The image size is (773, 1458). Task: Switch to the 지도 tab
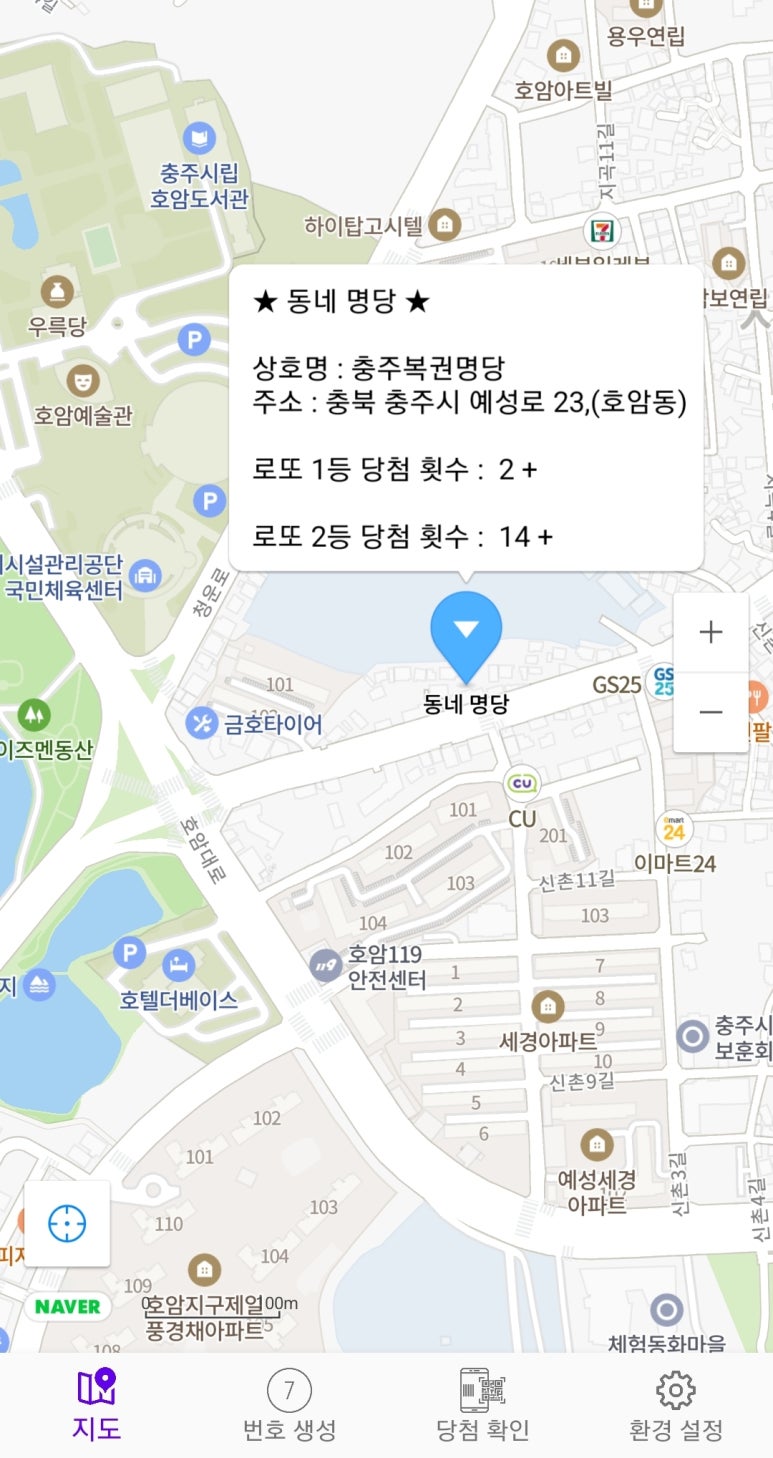(x=96, y=1405)
